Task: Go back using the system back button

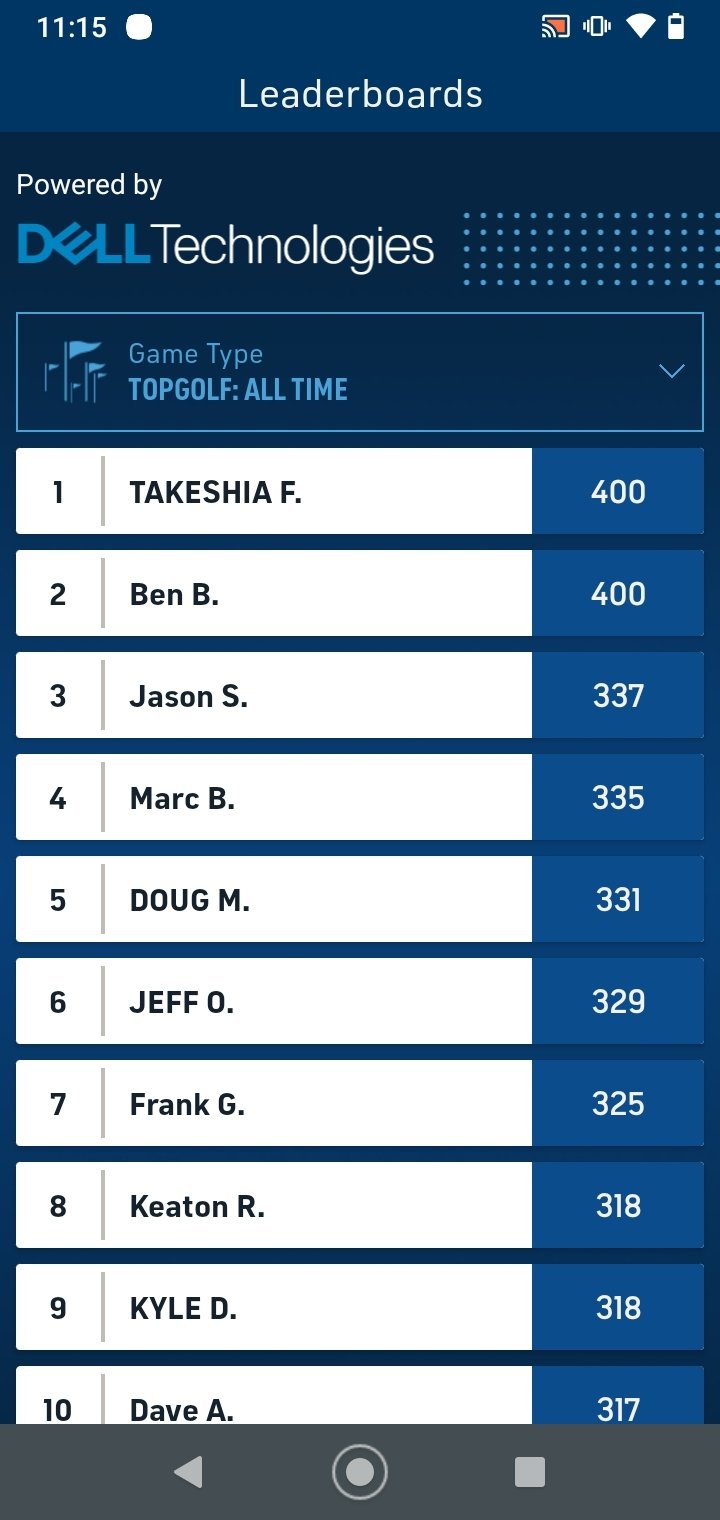Action: tap(188, 1472)
